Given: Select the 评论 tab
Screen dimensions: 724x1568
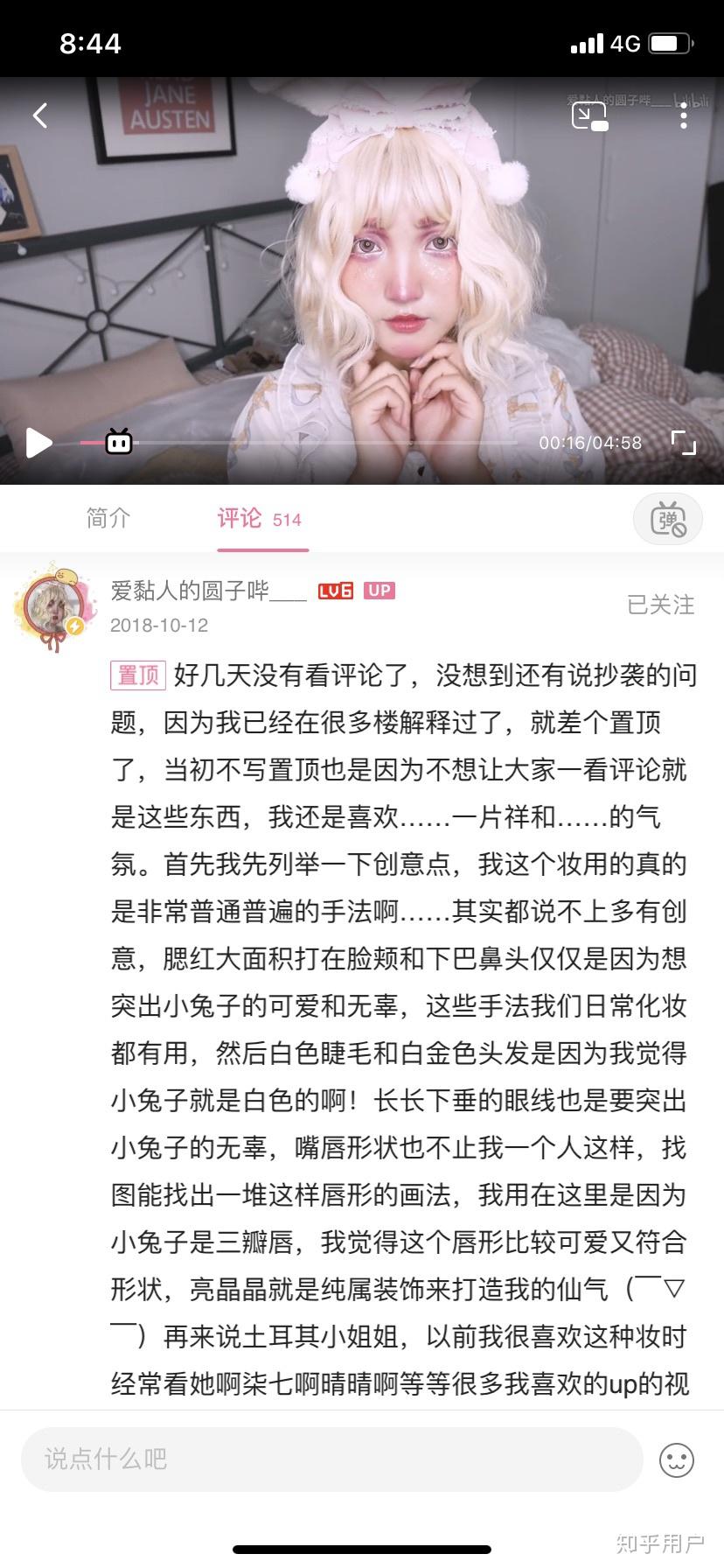Looking at the screenshot, I should pos(260,519).
